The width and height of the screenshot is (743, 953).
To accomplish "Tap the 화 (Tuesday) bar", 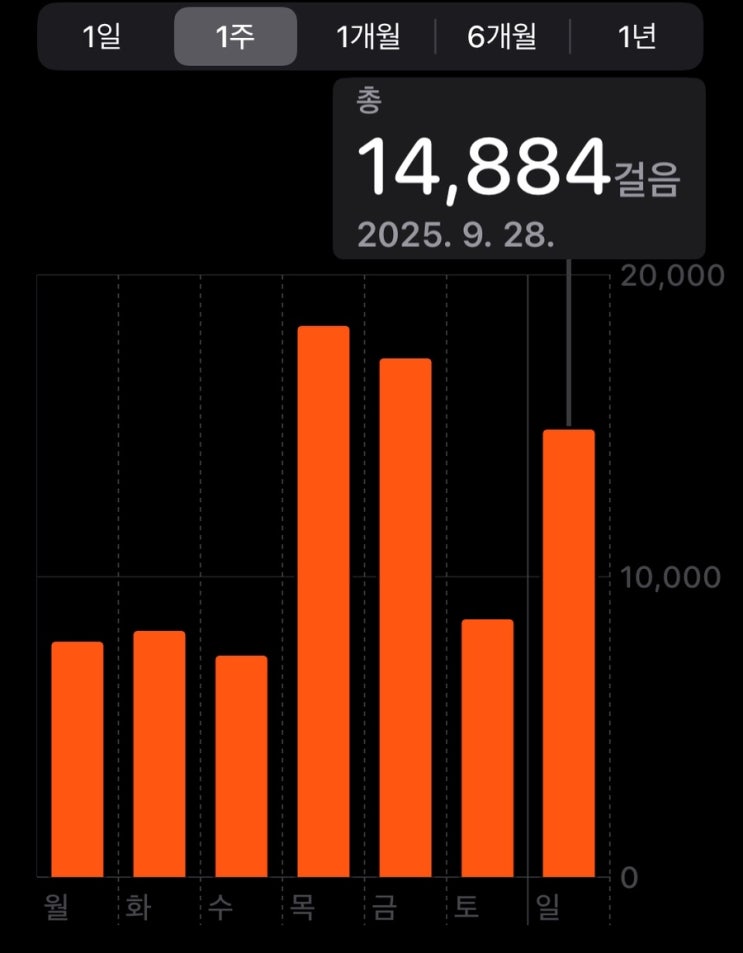I will click(x=159, y=754).
